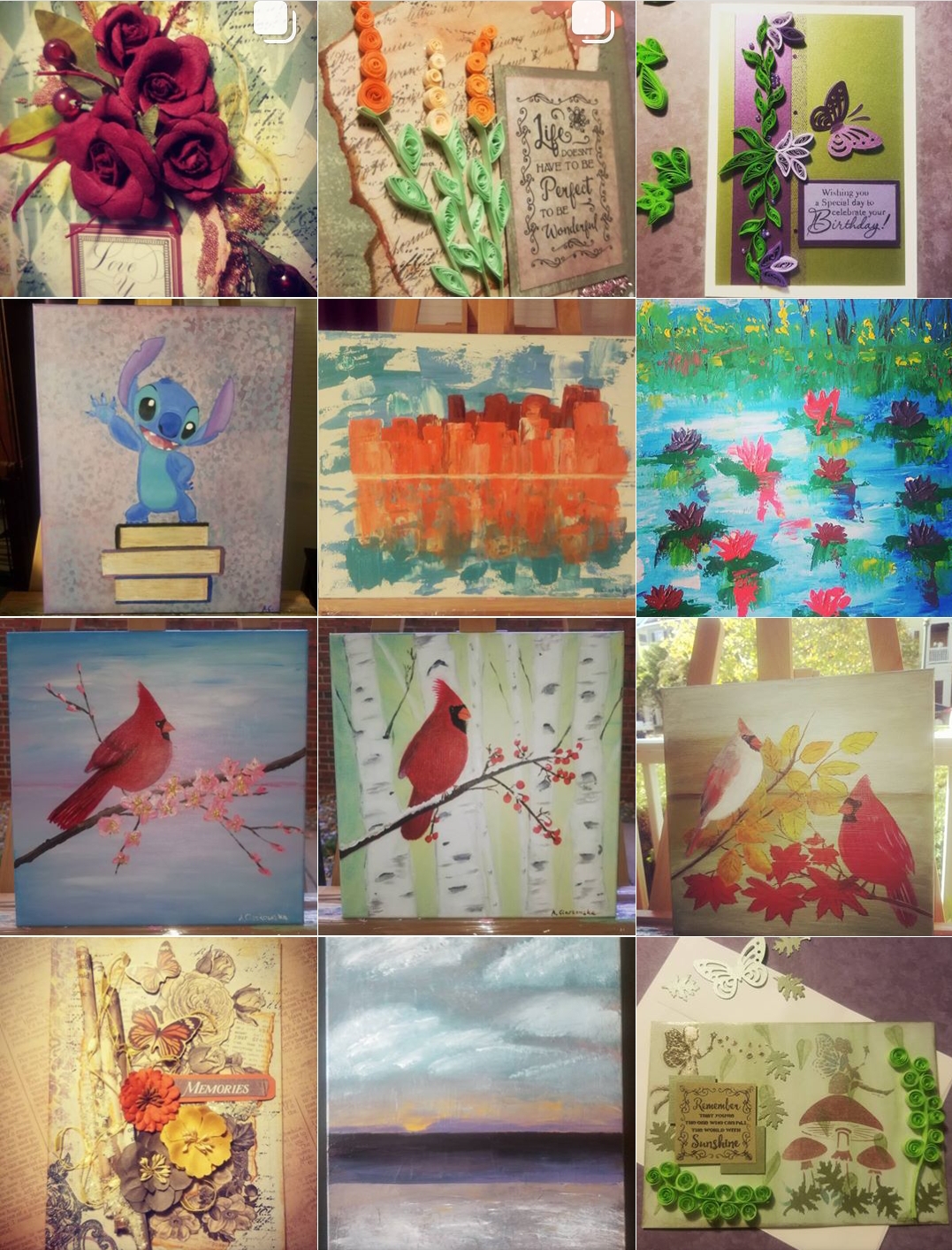Open the two cardinals autumn leaves post

(794, 775)
